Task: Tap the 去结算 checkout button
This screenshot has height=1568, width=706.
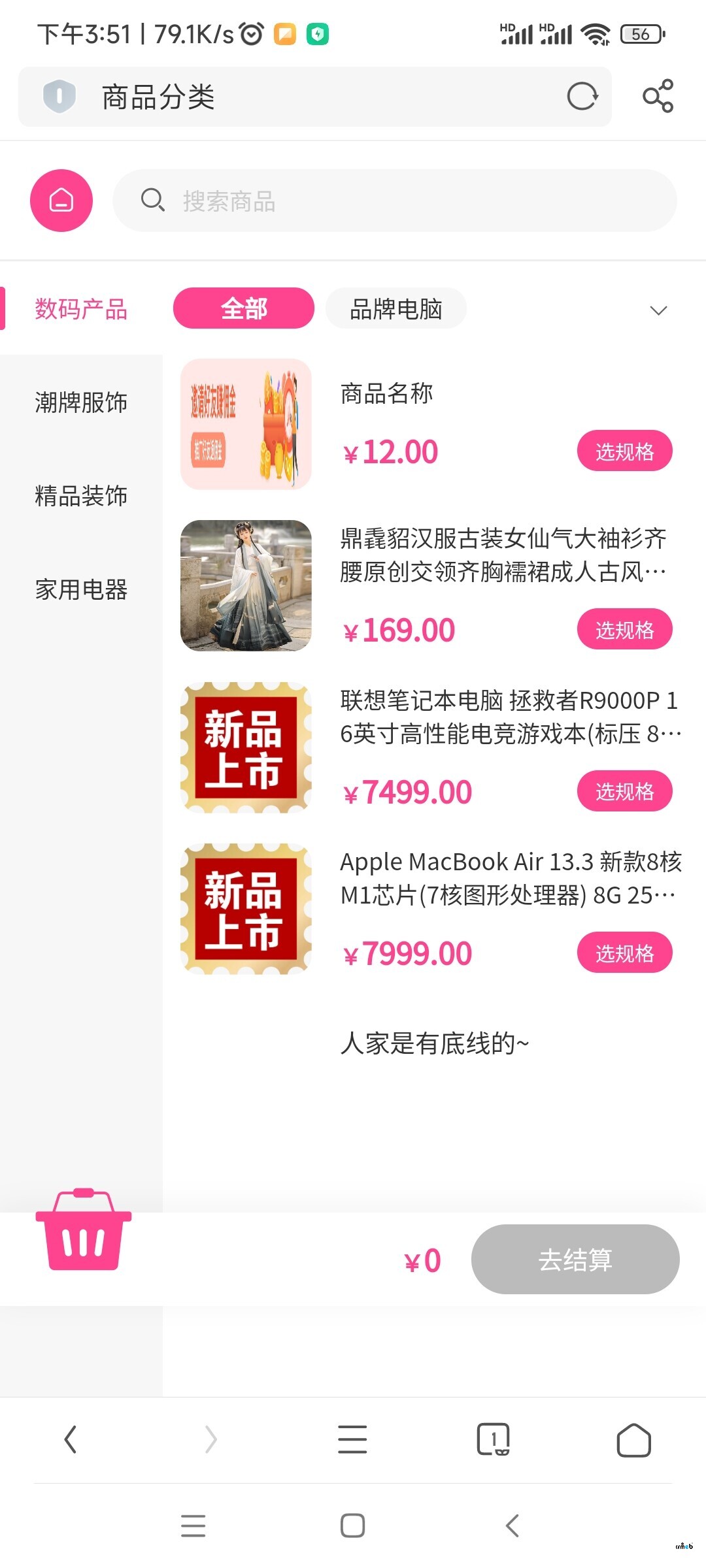Action: (x=575, y=1259)
